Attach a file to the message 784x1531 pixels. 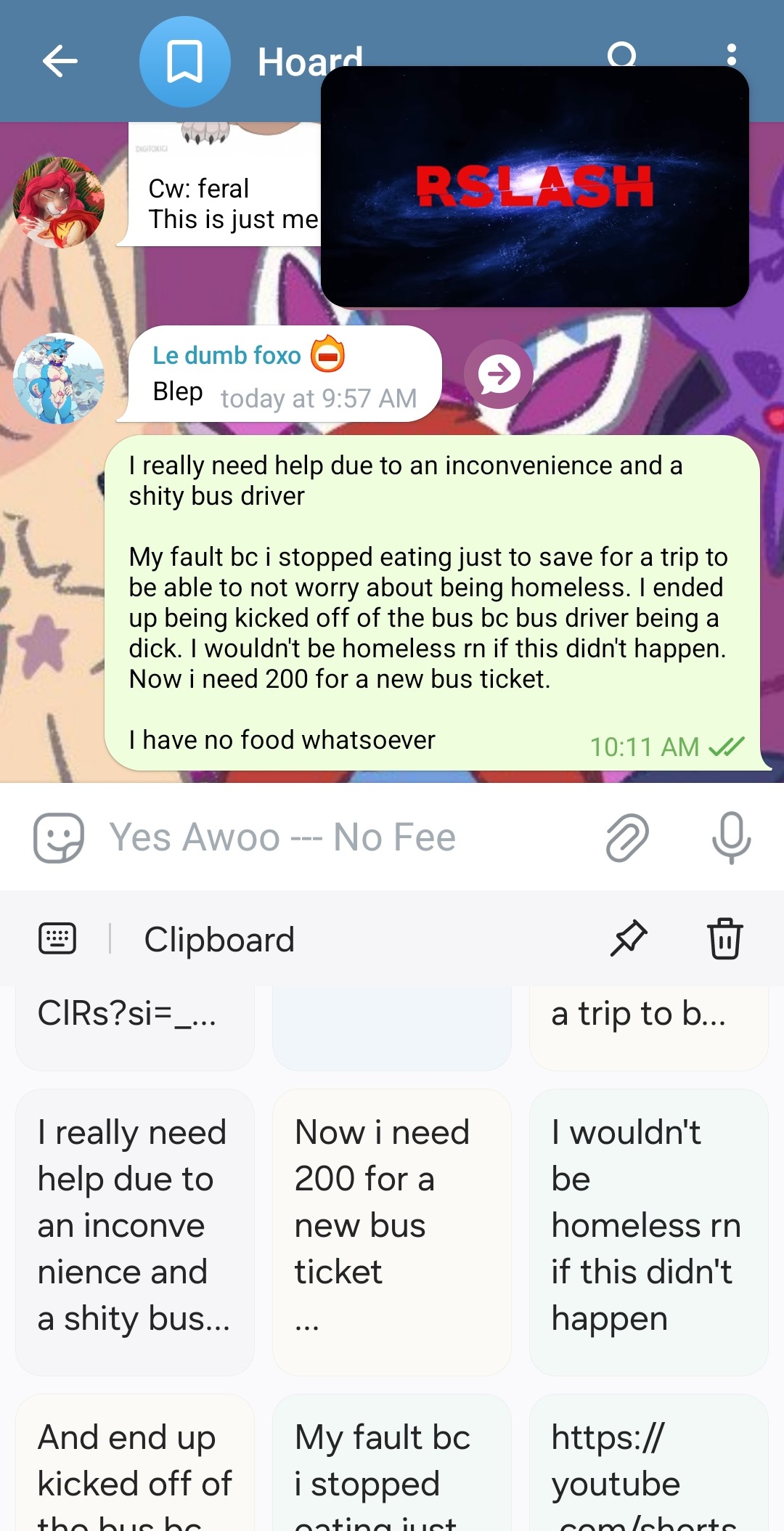point(627,837)
